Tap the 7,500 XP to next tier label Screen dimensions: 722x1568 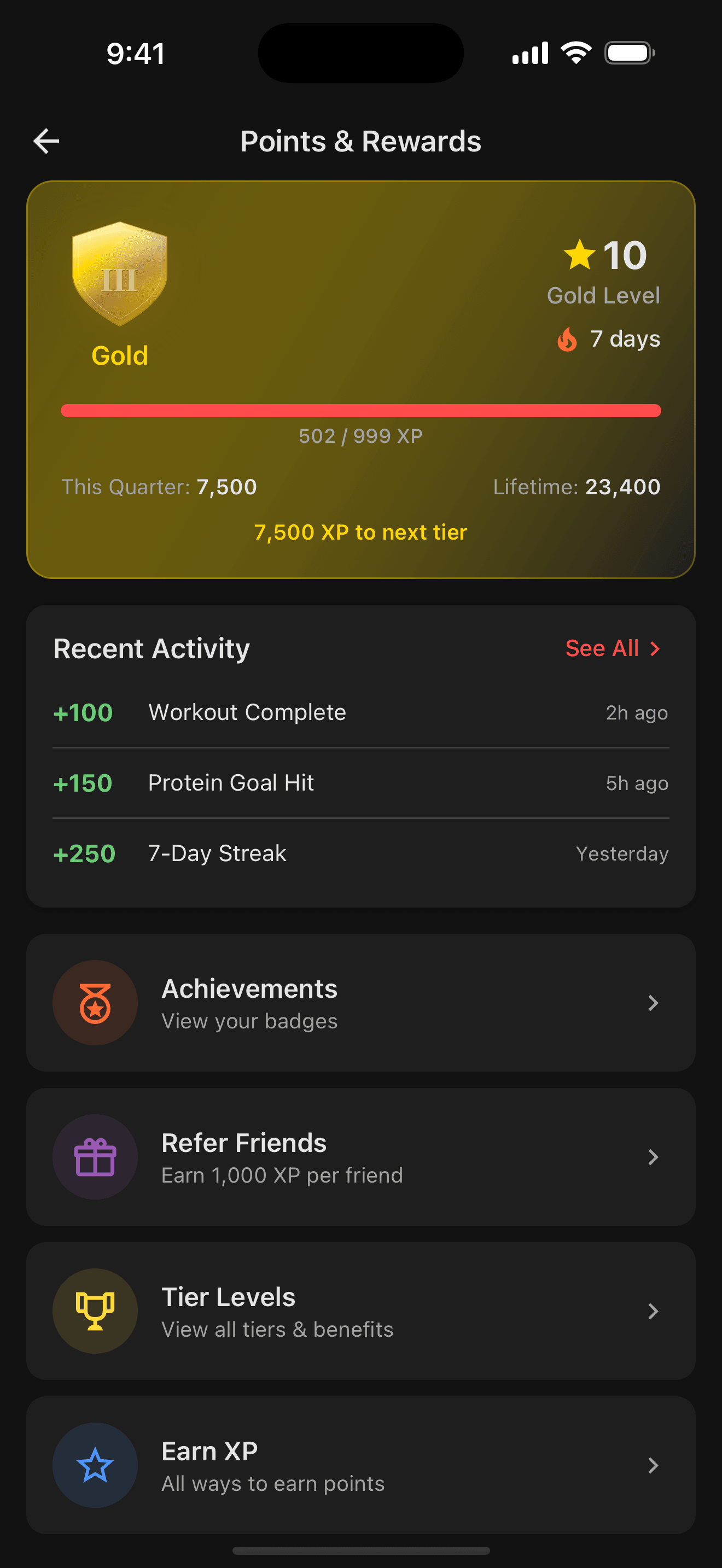tap(360, 532)
